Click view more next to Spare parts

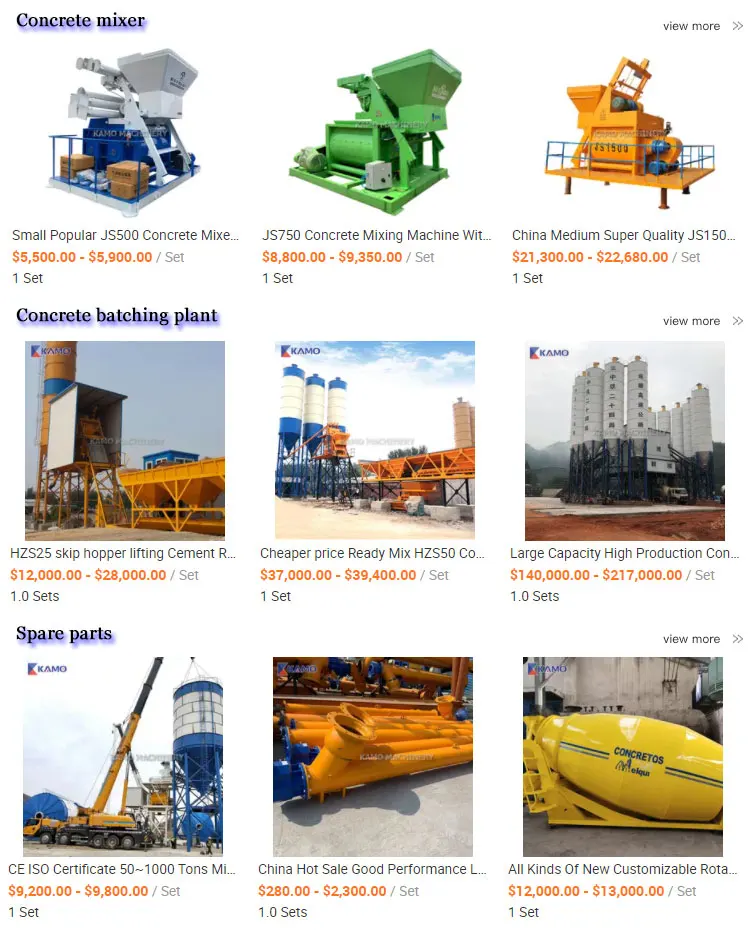pos(690,639)
